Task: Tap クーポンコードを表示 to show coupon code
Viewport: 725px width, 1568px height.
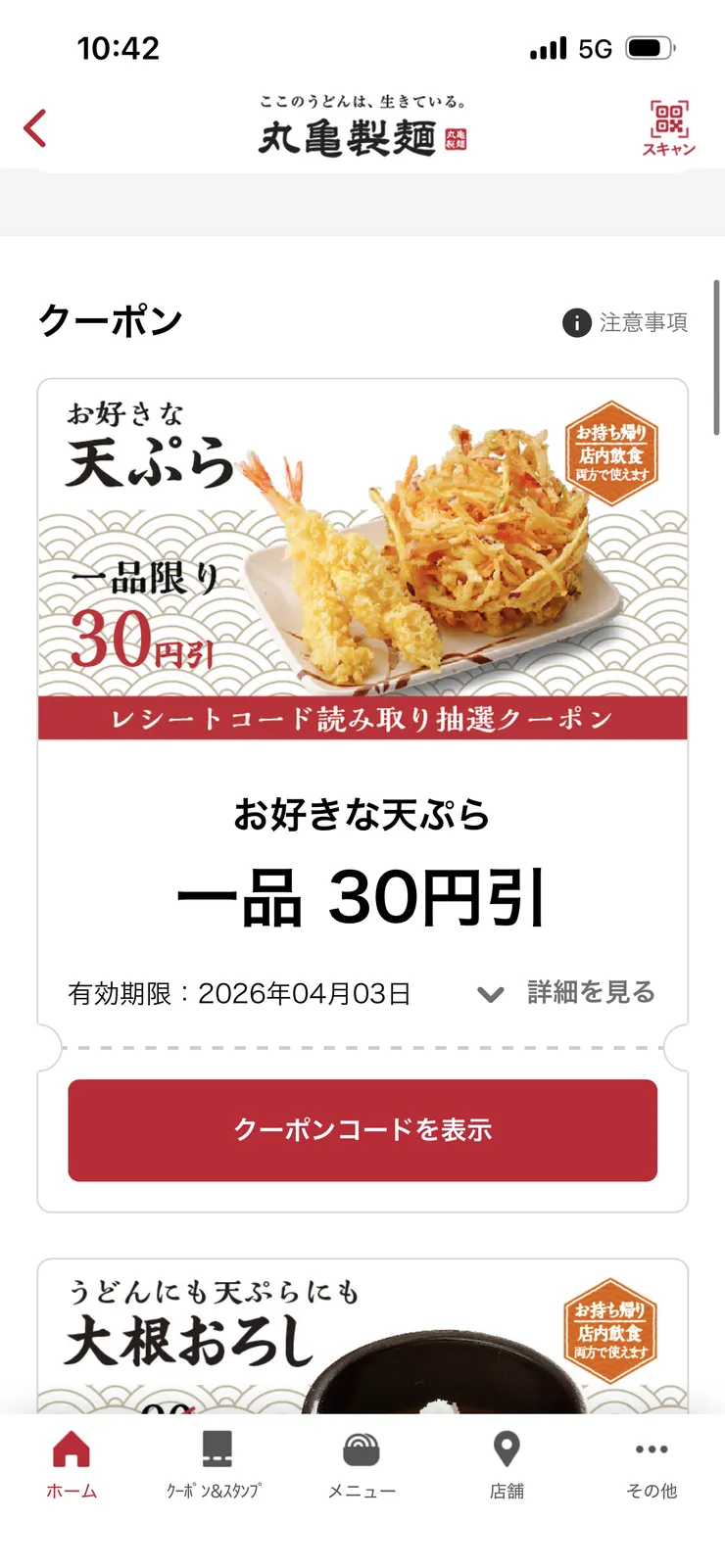Action: (x=362, y=1130)
